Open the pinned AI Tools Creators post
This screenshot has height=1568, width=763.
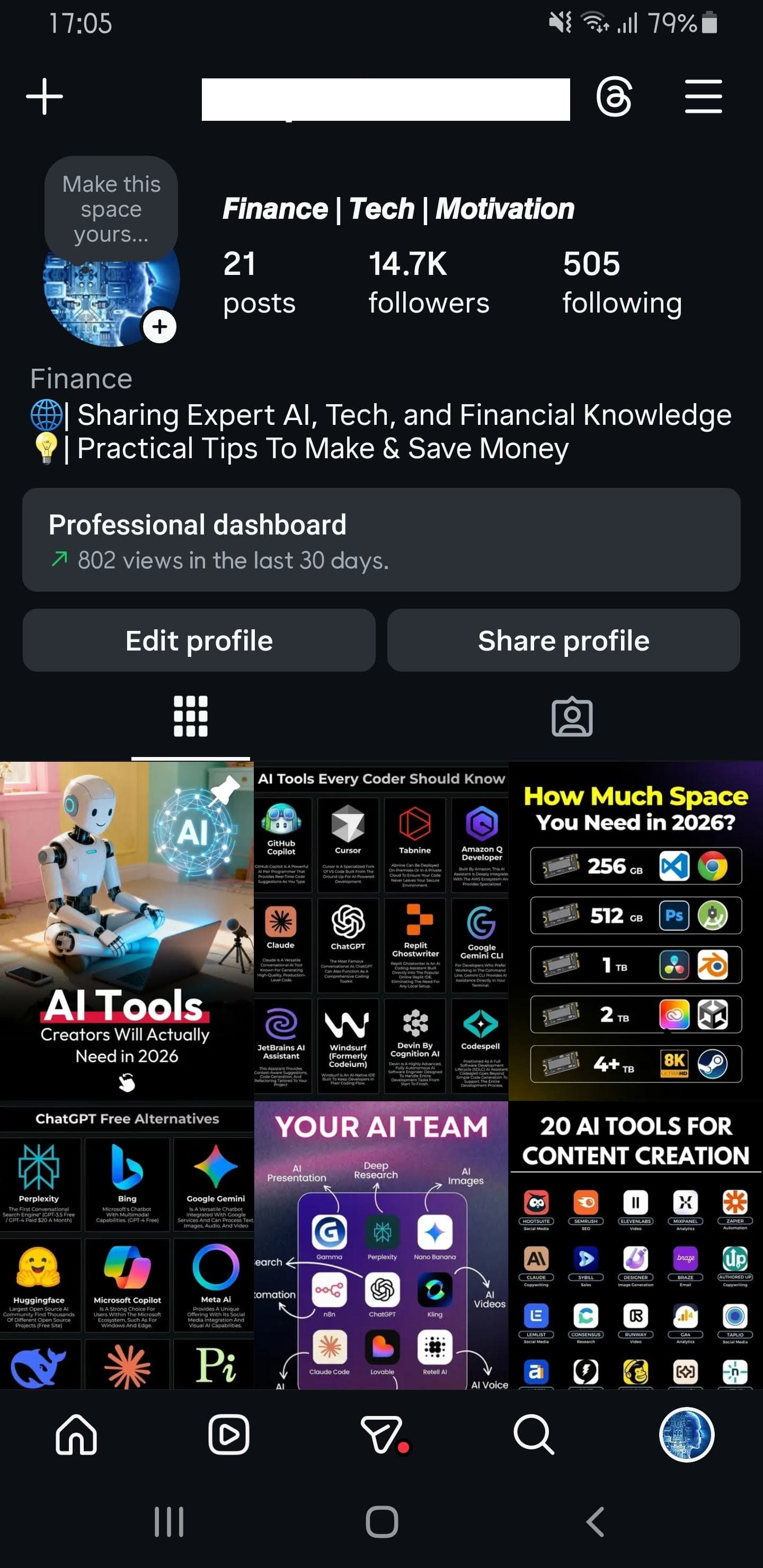coord(126,931)
